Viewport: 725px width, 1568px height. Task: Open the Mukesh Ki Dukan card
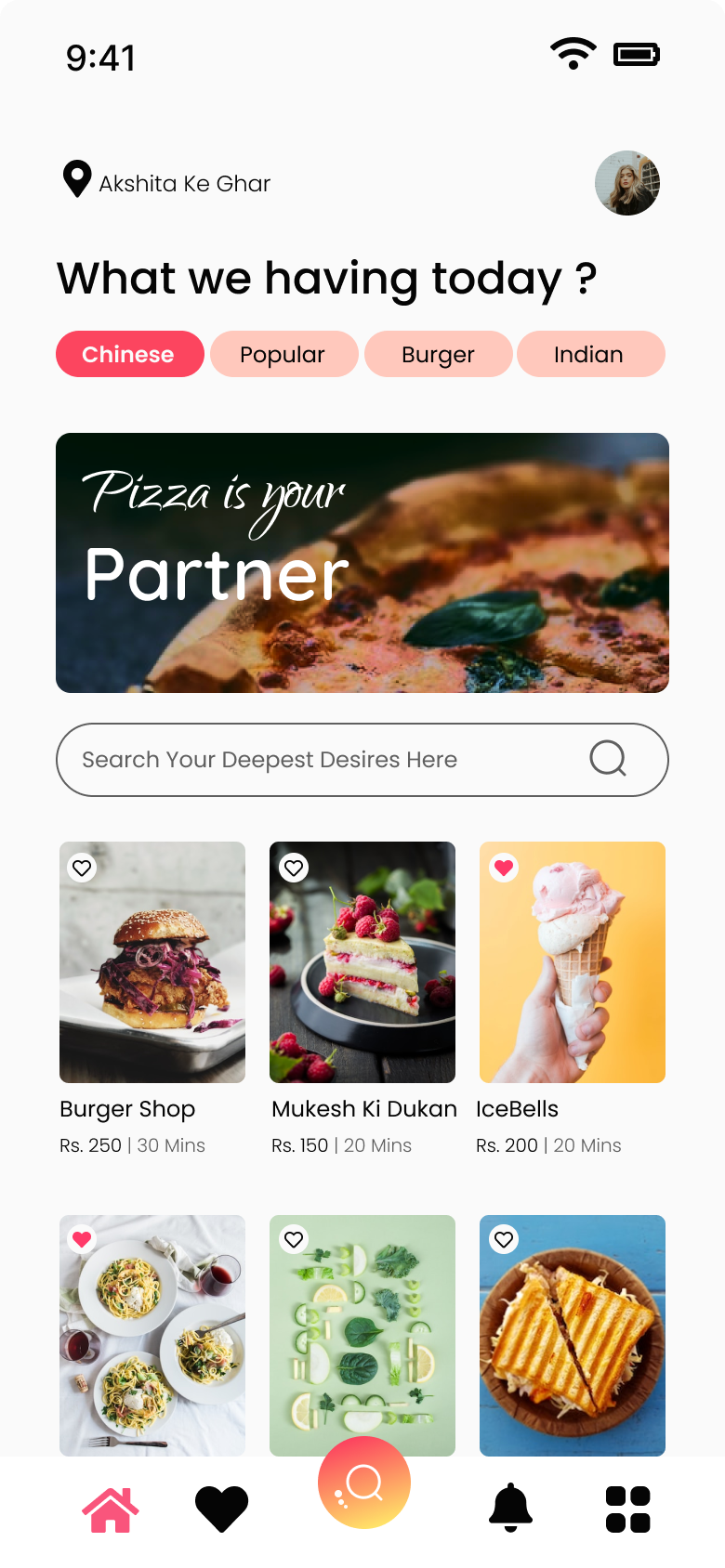tap(362, 962)
